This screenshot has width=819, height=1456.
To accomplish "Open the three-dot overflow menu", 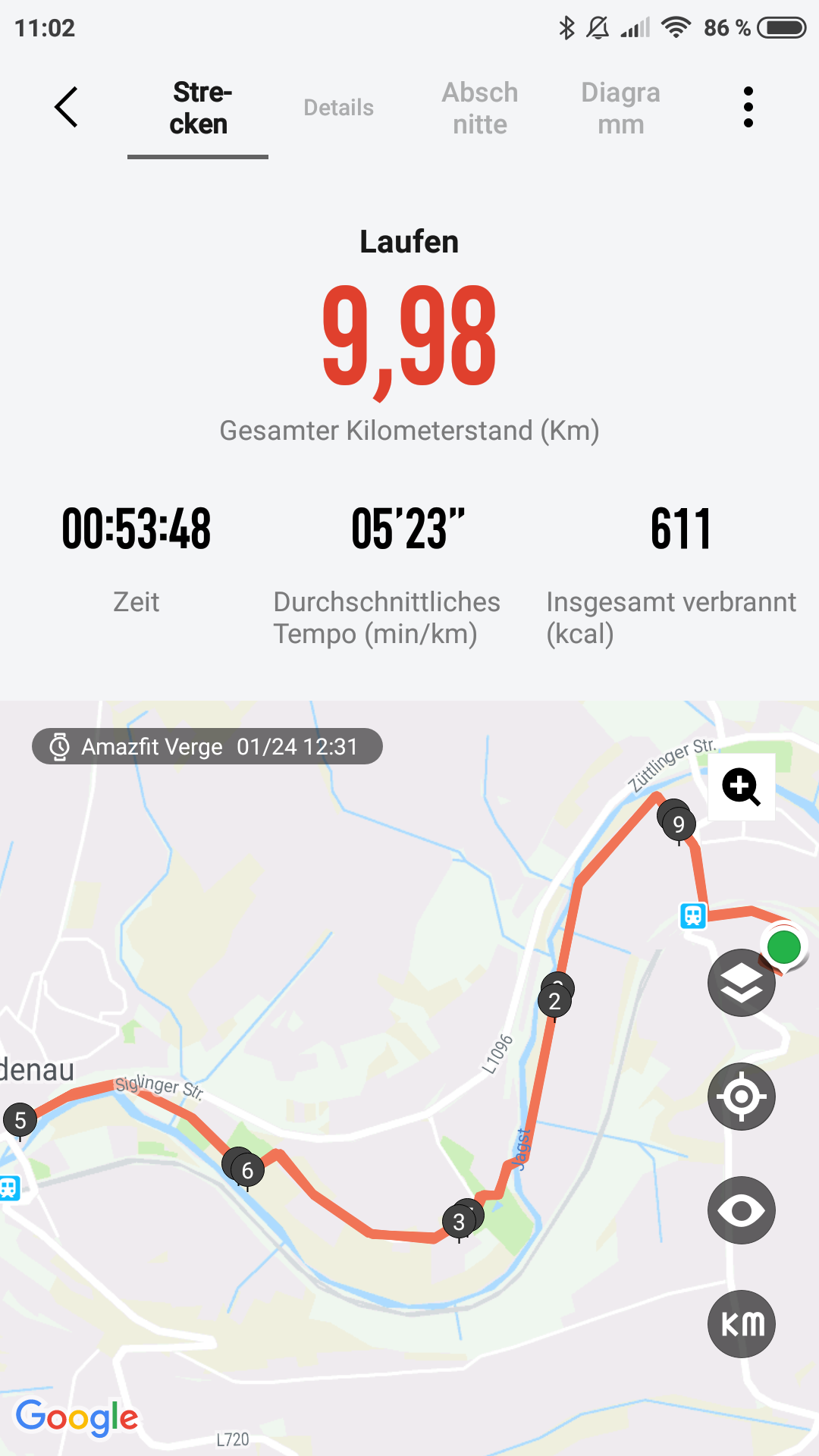I will point(748,107).
